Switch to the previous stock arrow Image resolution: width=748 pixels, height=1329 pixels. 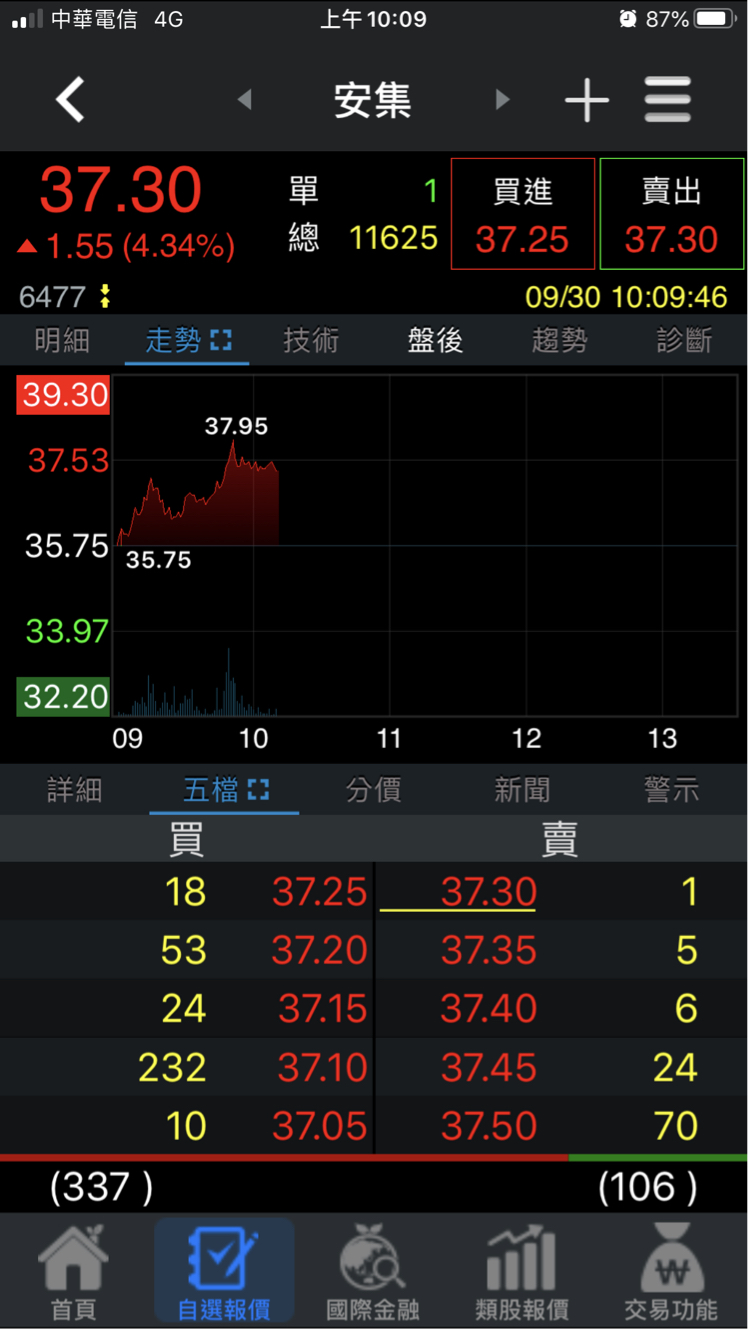click(245, 100)
